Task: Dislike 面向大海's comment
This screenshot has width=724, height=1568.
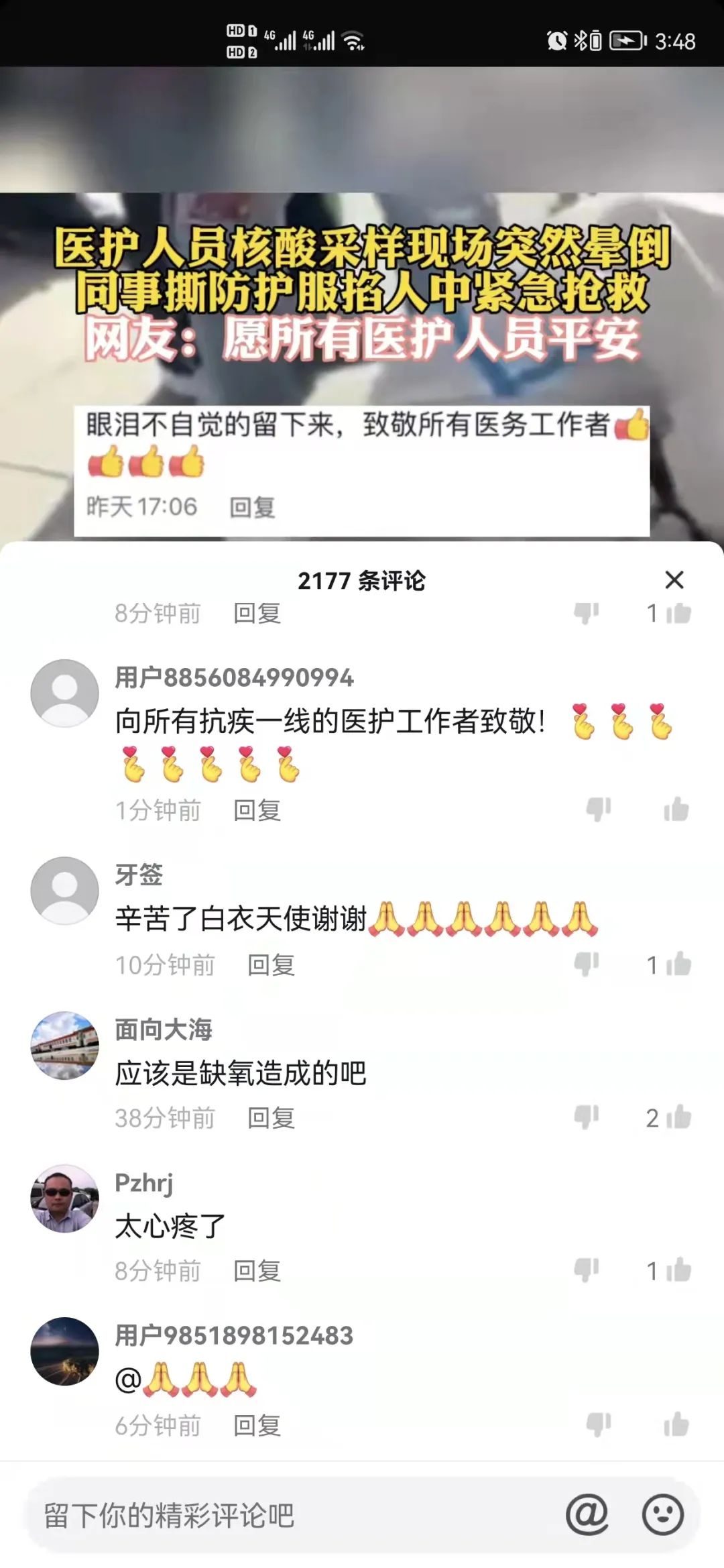Action: pos(587,1117)
